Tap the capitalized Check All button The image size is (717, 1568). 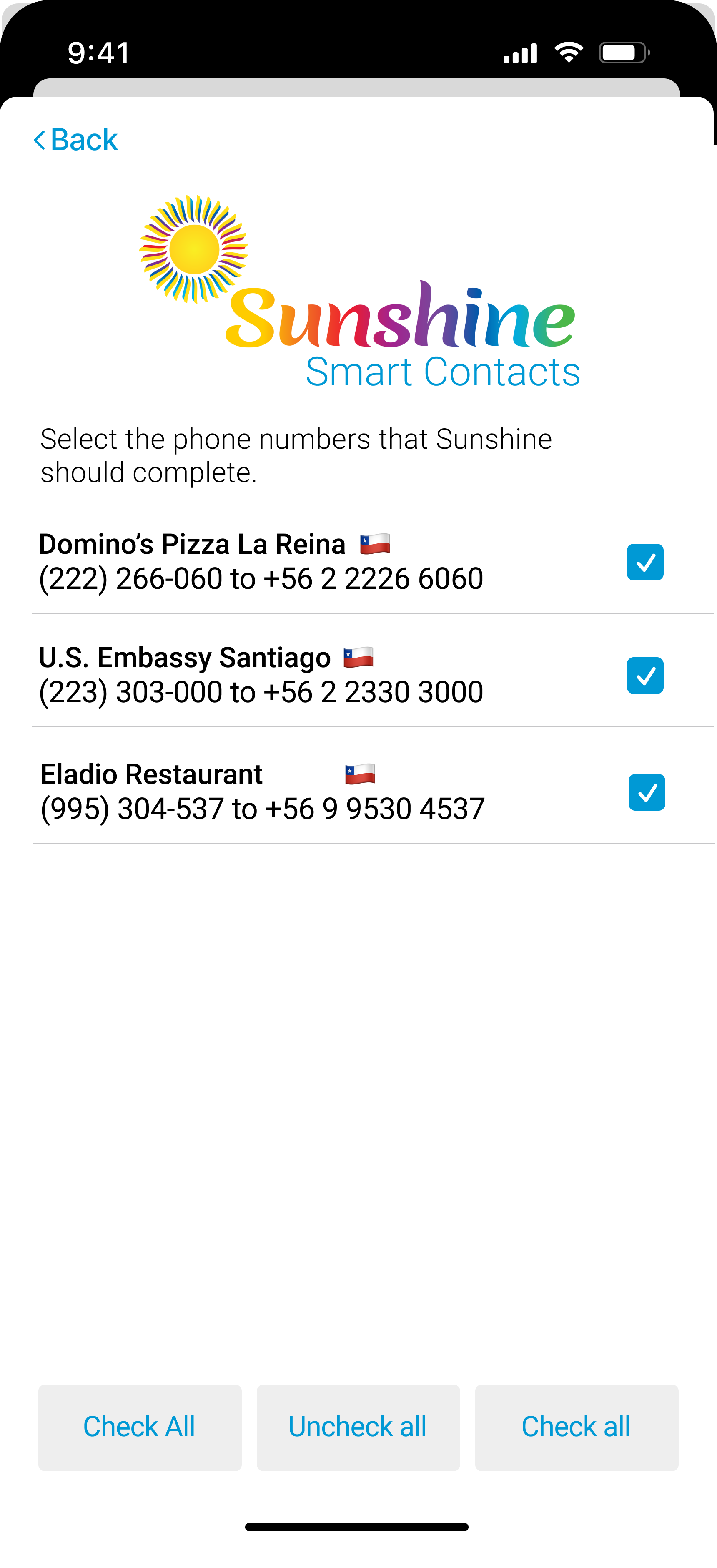coord(140,1427)
